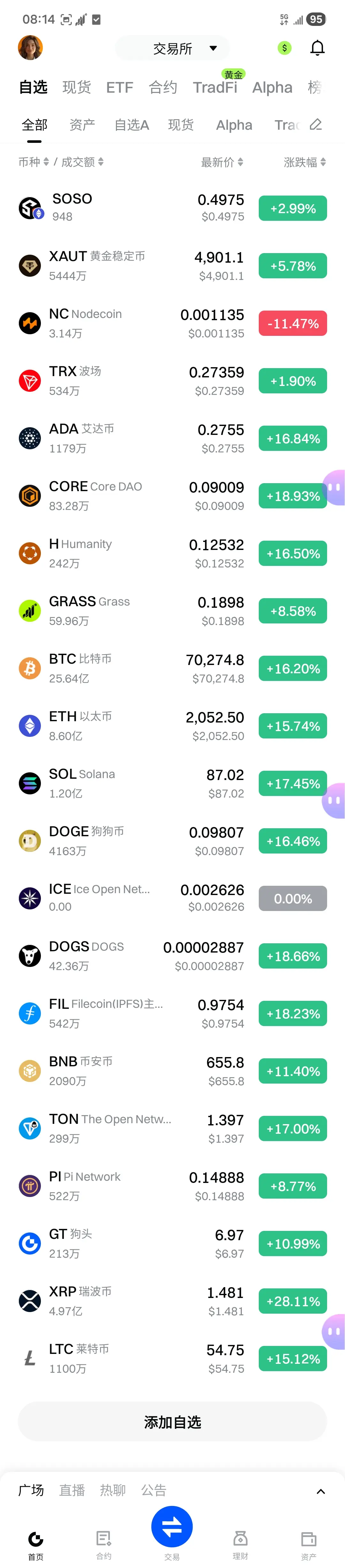
Task: Edit the watchlist with the pencil icon
Action: coord(315,125)
